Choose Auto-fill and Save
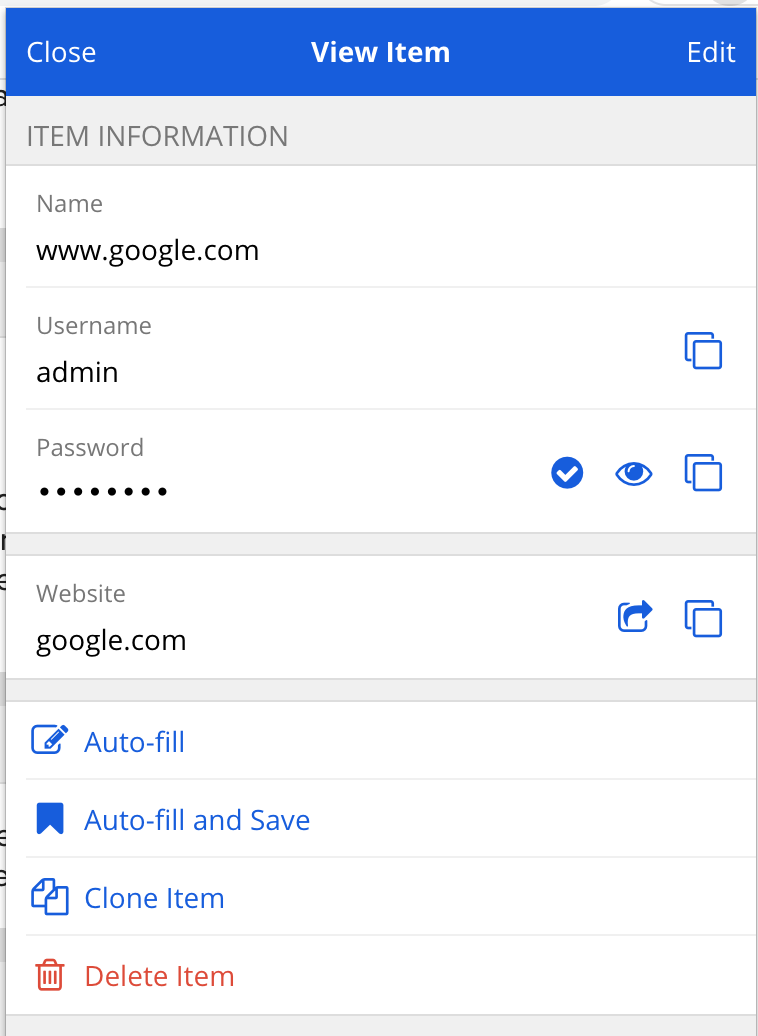Screen dimensions: 758x1036 [196, 820]
